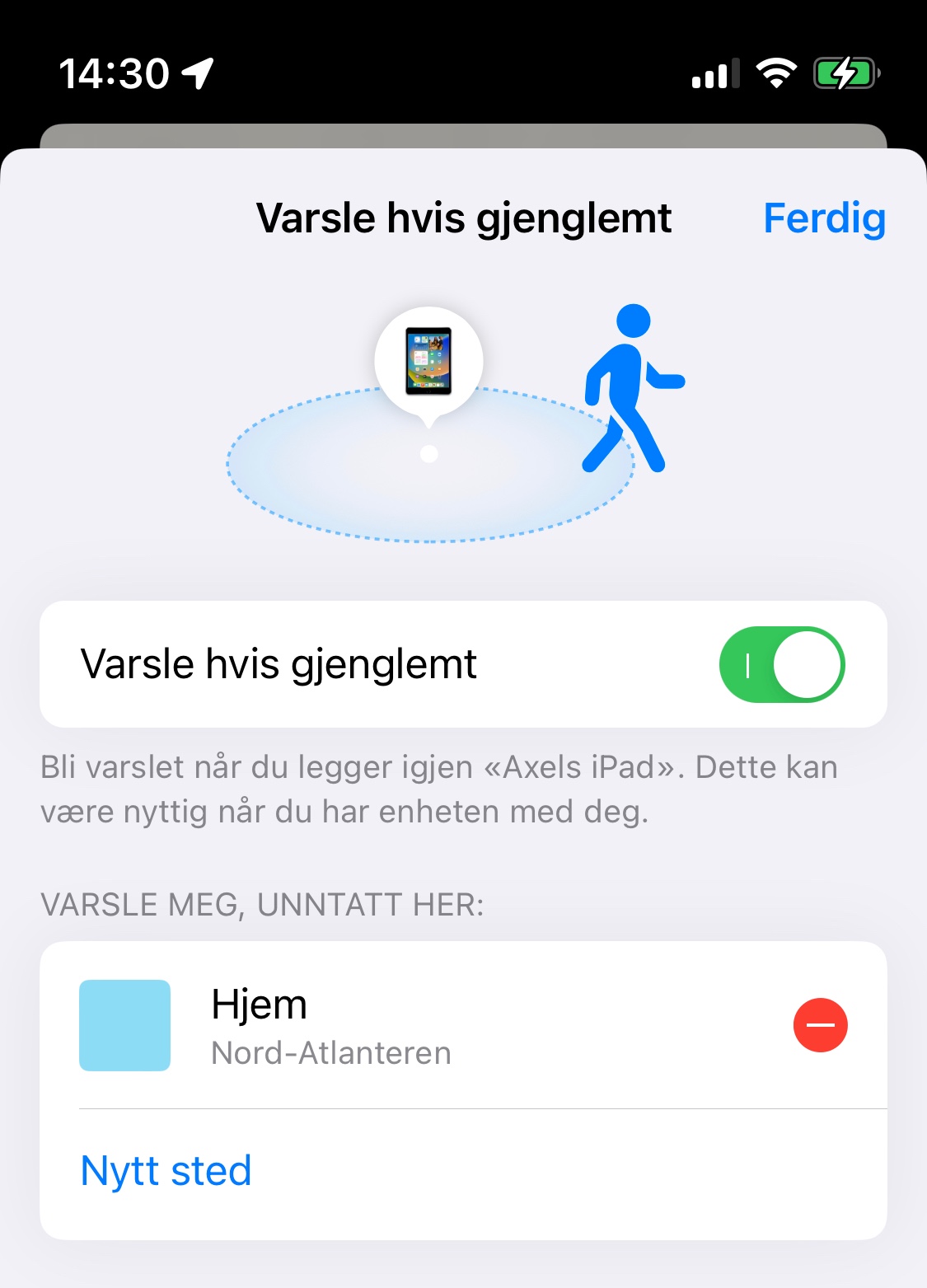Turn off the Varsle hvis gjenglemt switch
Viewport: 927px width, 1288px height.
point(782,664)
